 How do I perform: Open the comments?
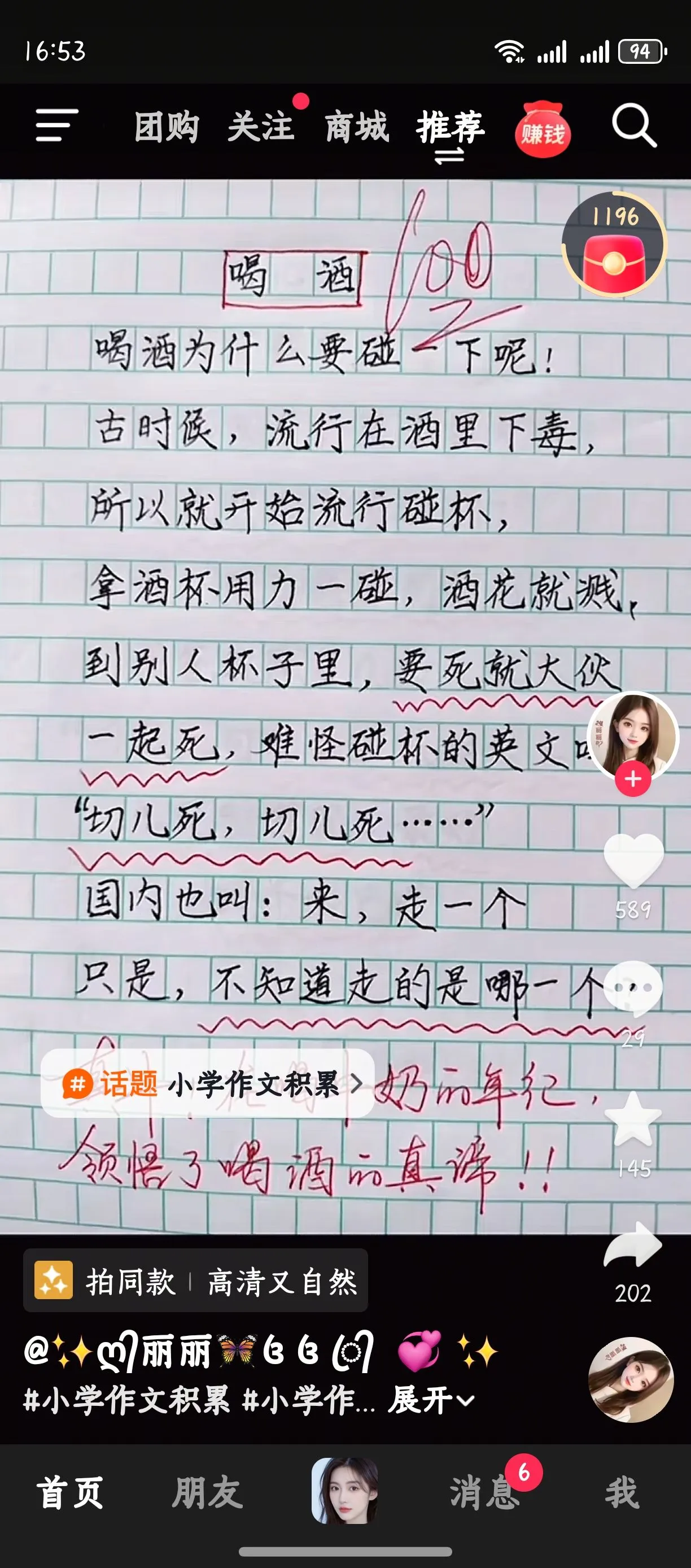[633, 989]
